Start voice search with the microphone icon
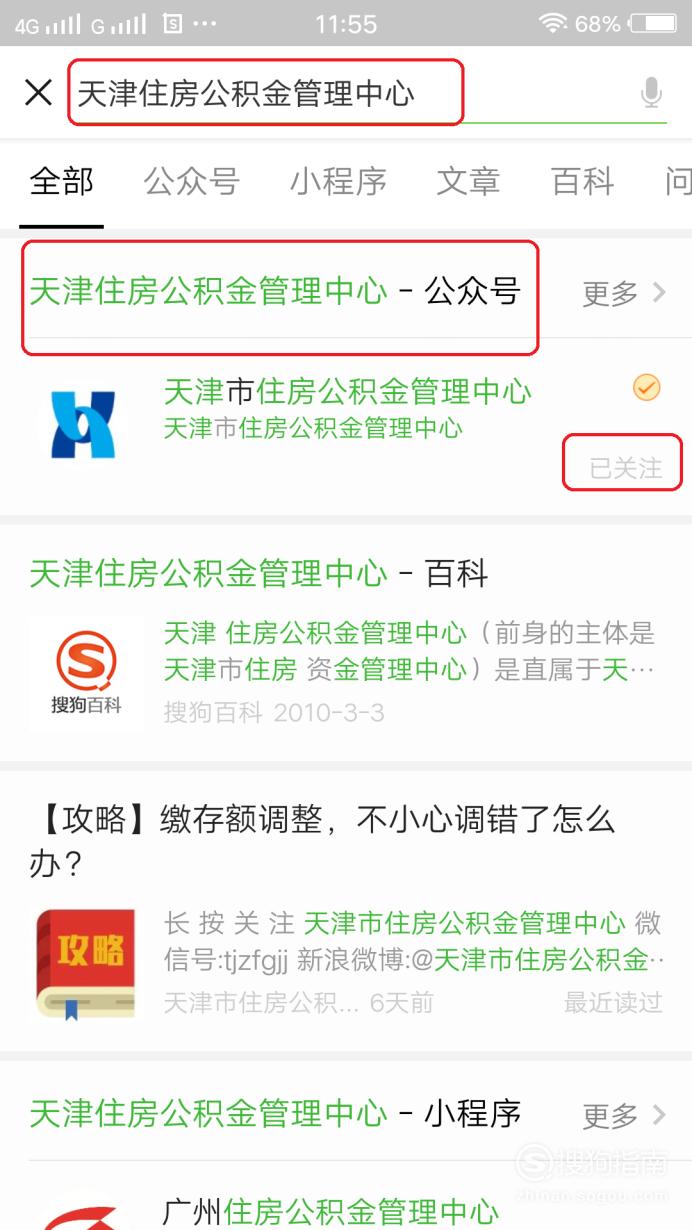Image resolution: width=692 pixels, height=1230 pixels. [x=651, y=94]
